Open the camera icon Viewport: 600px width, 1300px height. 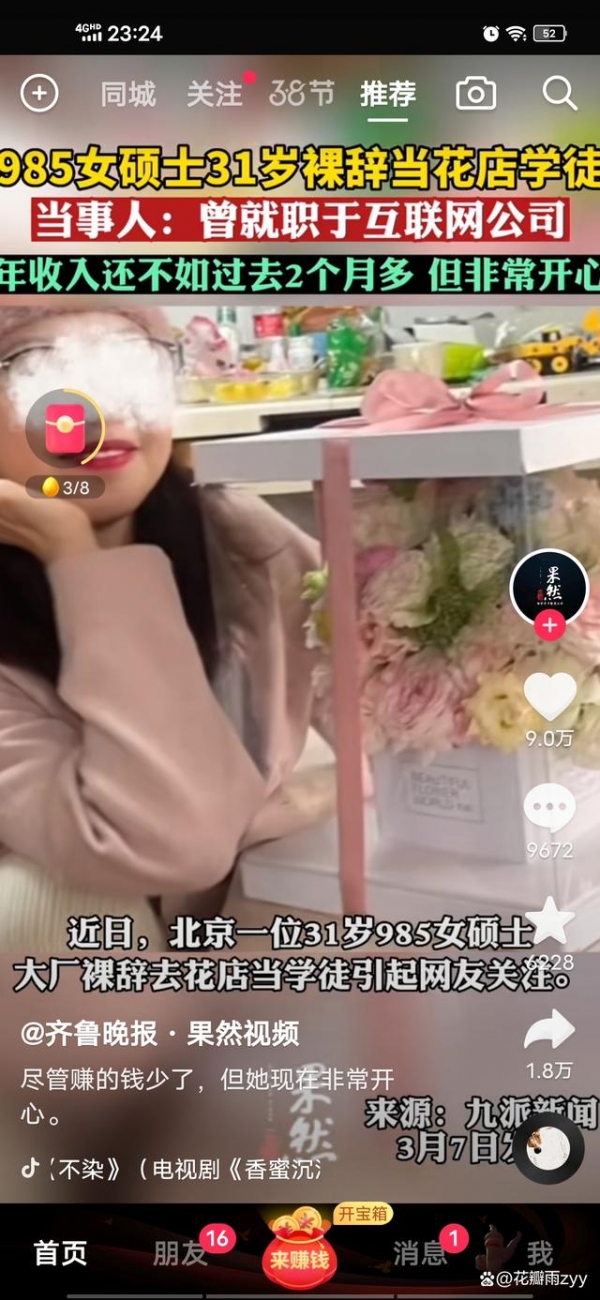tap(476, 94)
